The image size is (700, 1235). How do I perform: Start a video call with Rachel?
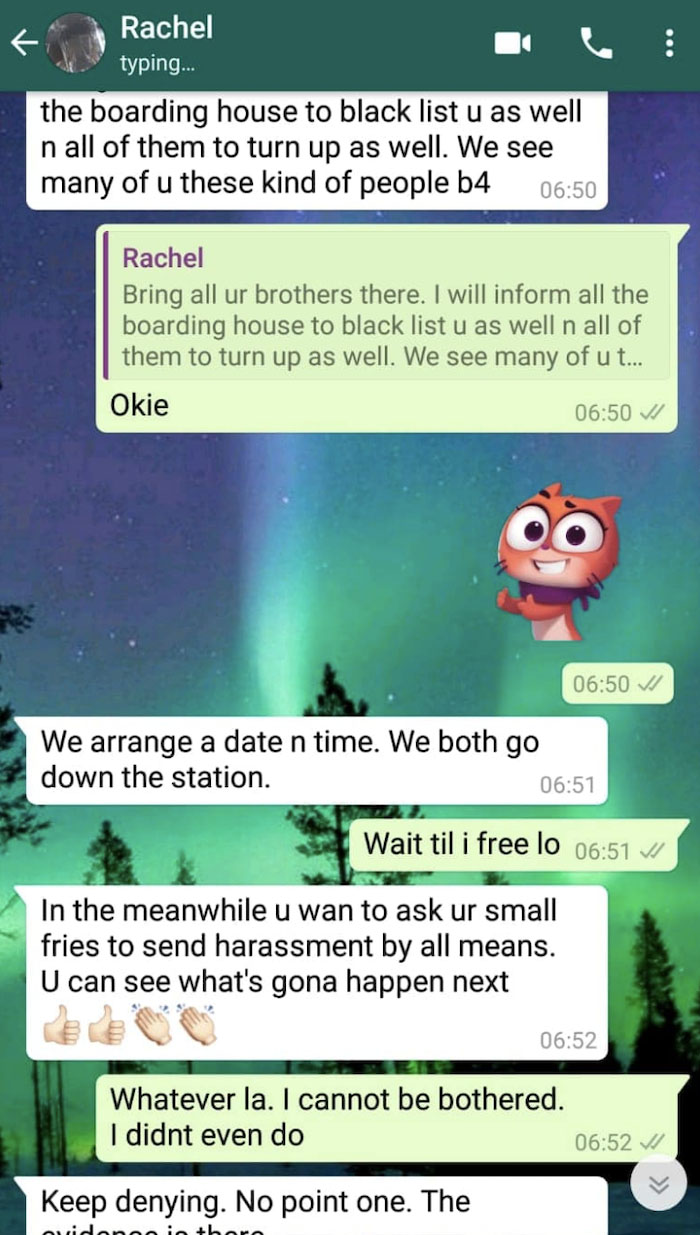512,43
